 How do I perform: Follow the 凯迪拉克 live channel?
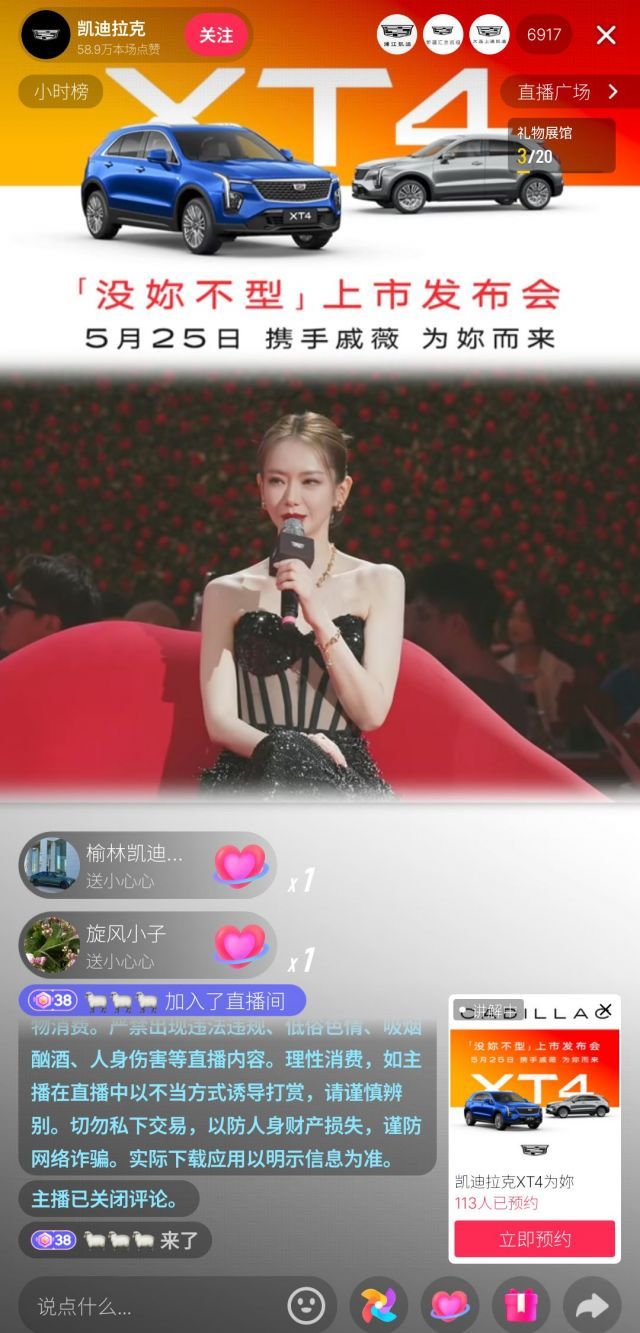[x=215, y=35]
